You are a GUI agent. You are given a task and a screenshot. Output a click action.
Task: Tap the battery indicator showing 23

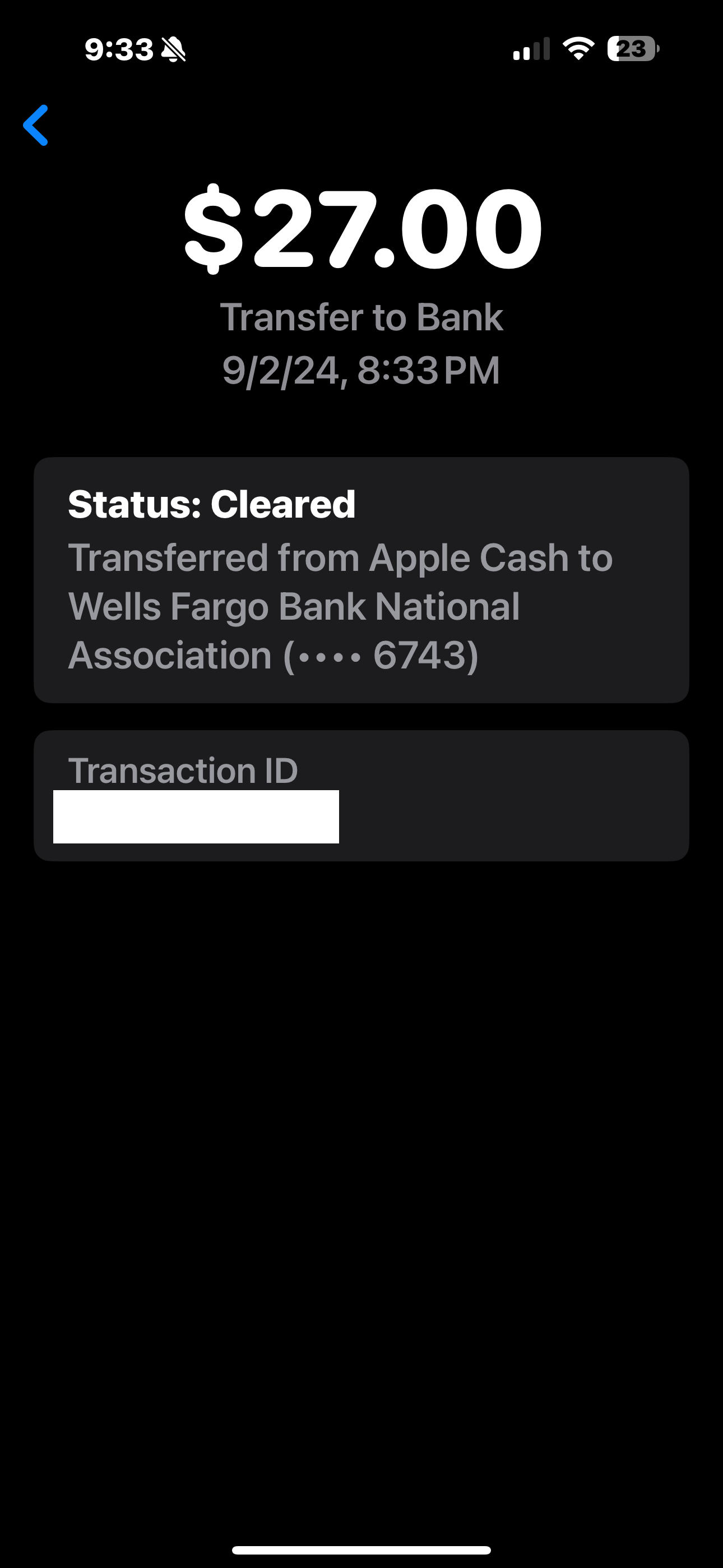633,49
